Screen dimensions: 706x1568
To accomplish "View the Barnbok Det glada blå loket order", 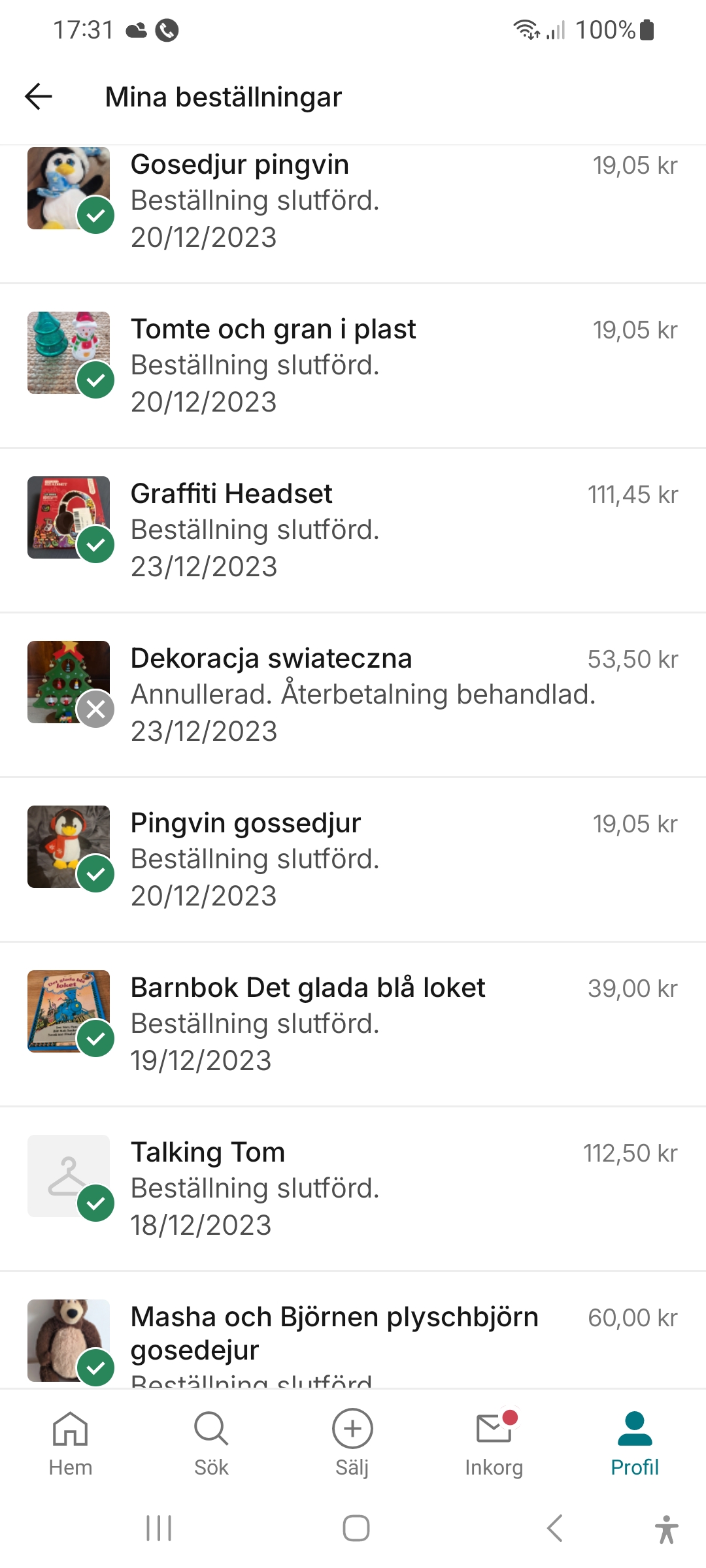I will pyautogui.click(x=353, y=1024).
